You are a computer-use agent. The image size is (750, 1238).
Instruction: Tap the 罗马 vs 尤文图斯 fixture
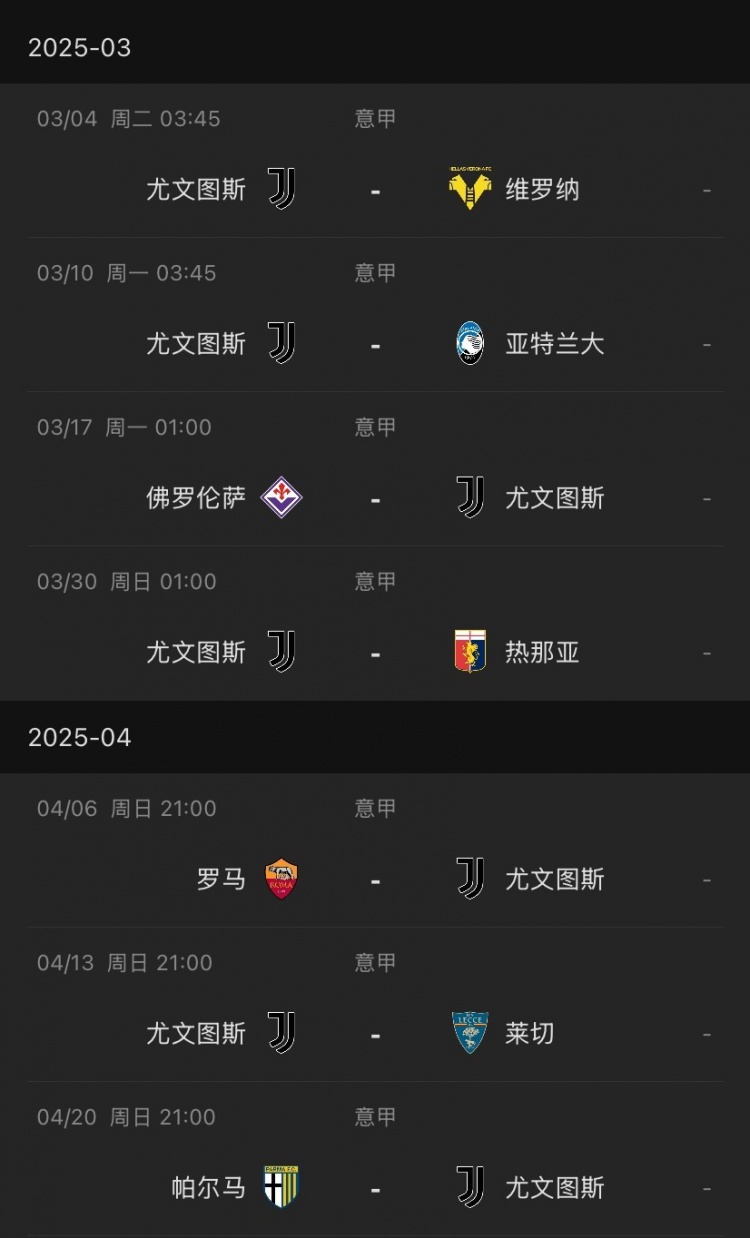tap(375, 879)
